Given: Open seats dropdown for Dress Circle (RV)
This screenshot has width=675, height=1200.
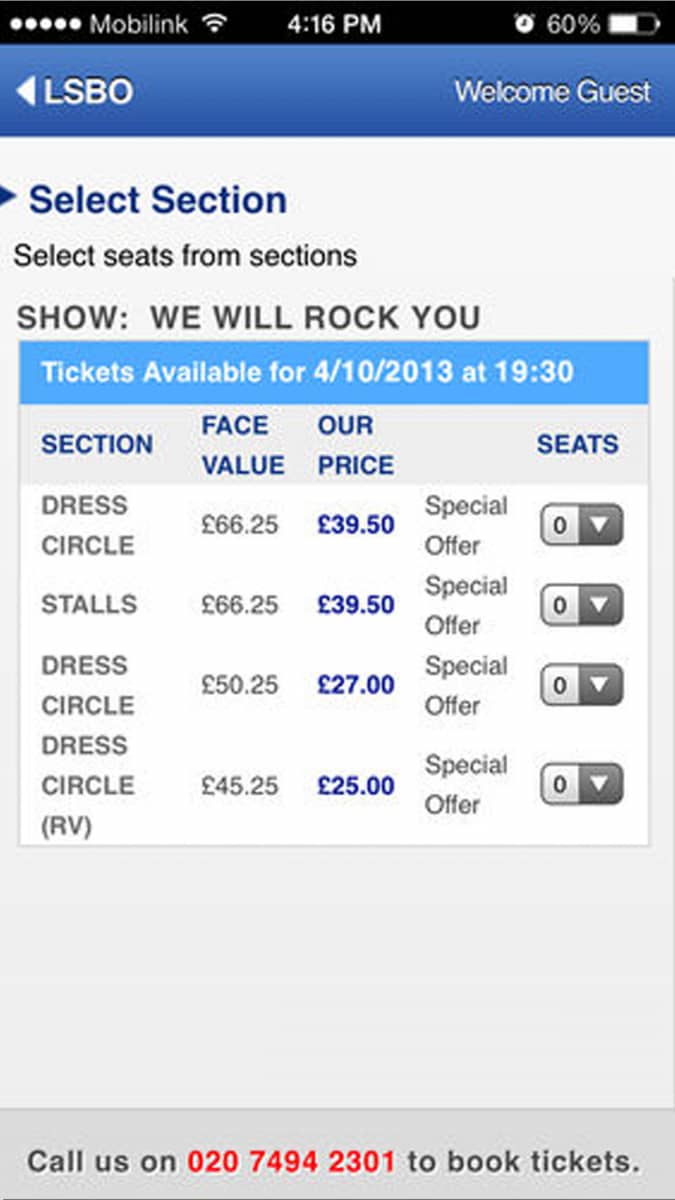Looking at the screenshot, I should [582, 785].
